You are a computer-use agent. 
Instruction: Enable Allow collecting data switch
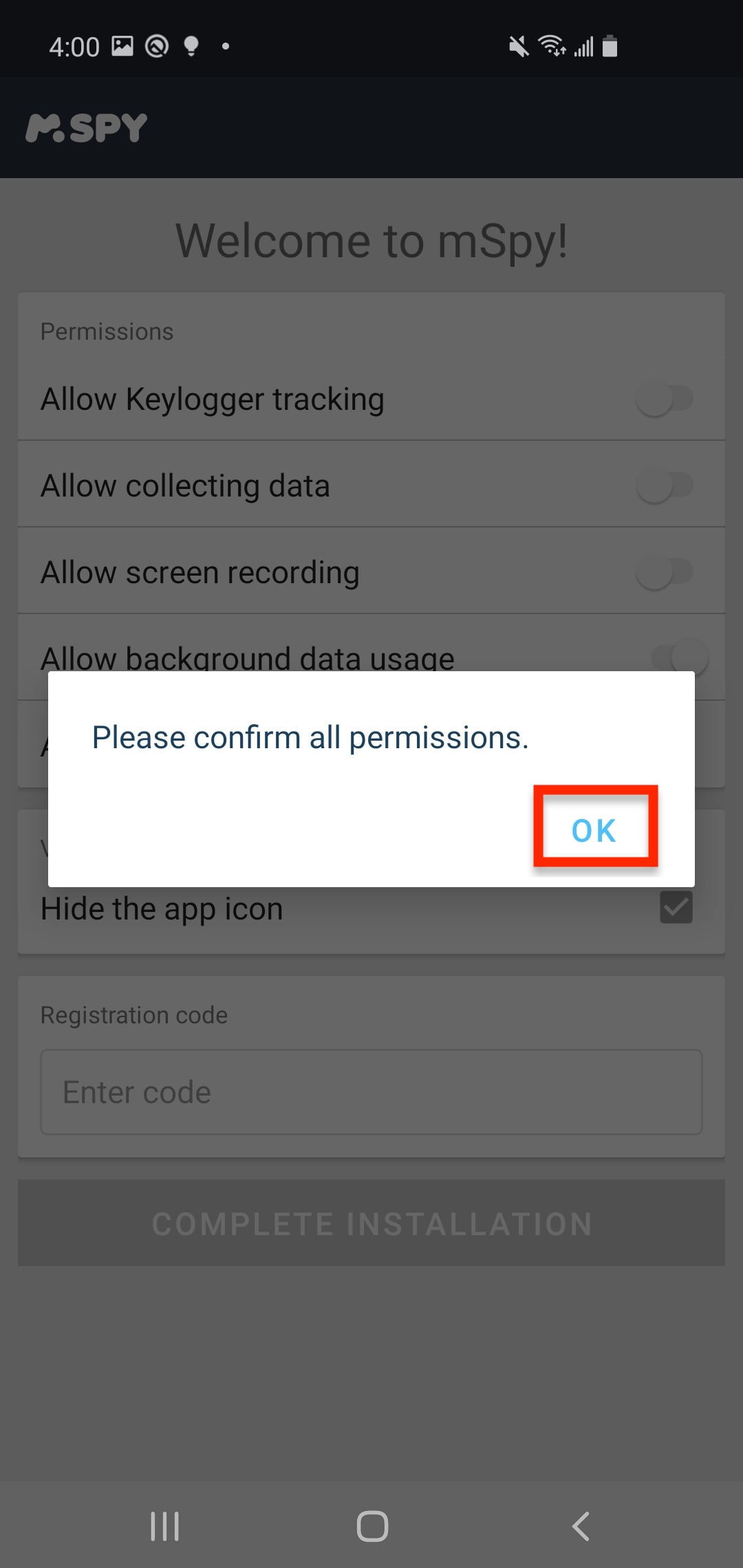664,486
